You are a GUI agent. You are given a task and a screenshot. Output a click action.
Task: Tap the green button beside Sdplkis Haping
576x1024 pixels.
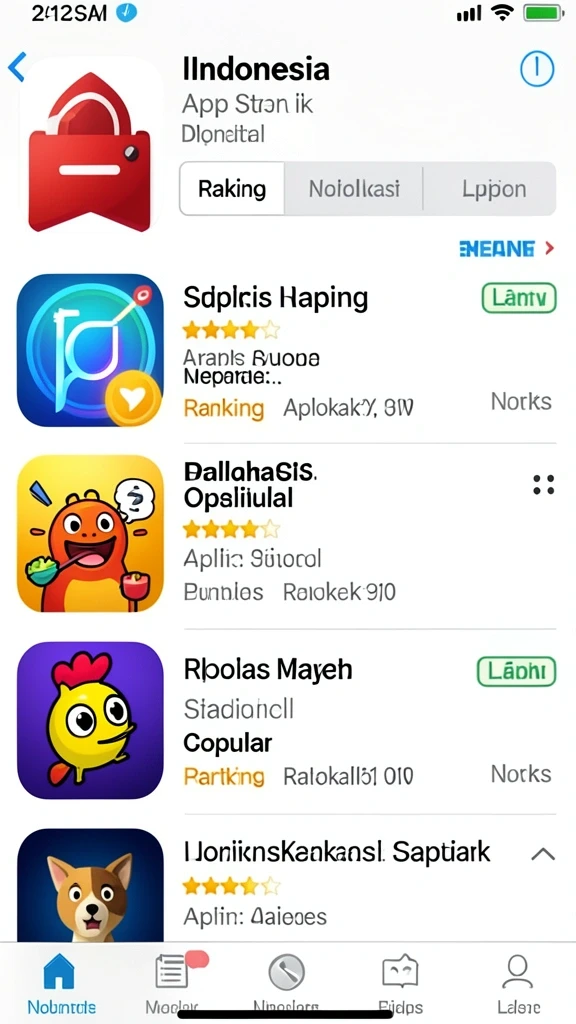click(519, 299)
